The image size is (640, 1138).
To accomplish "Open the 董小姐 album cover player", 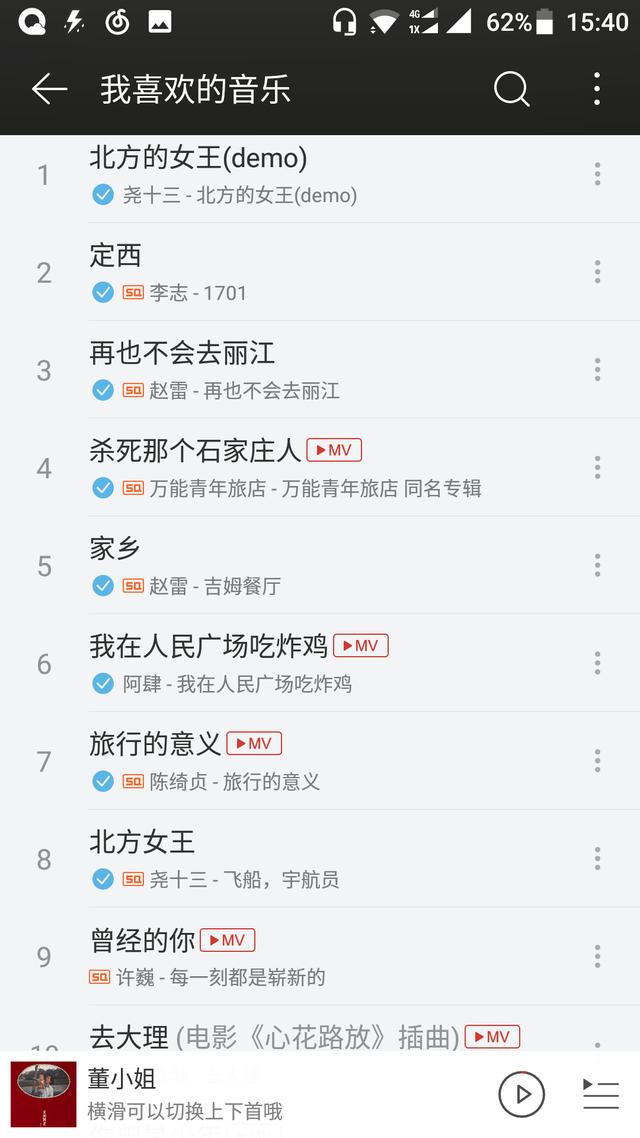I will tap(43, 1094).
